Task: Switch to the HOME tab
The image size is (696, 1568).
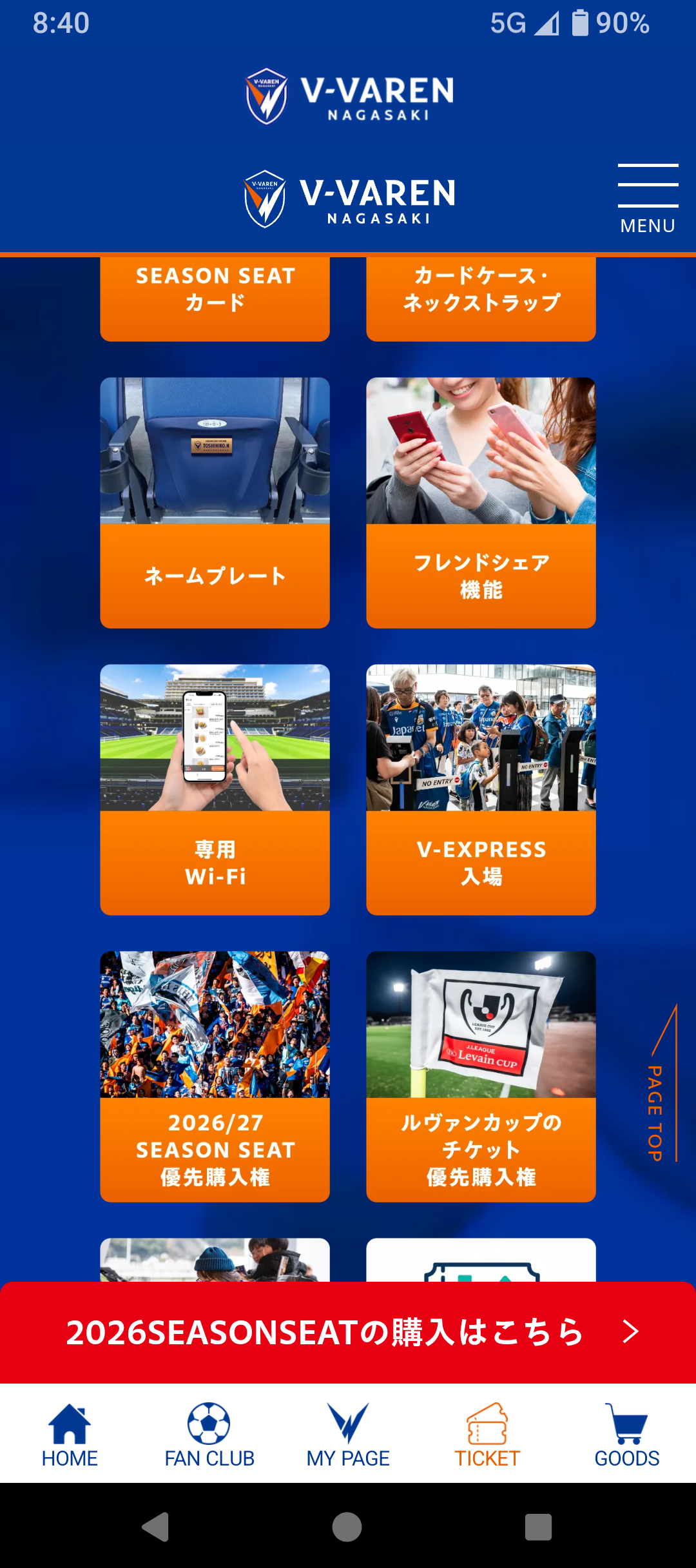Action: pos(70,1435)
